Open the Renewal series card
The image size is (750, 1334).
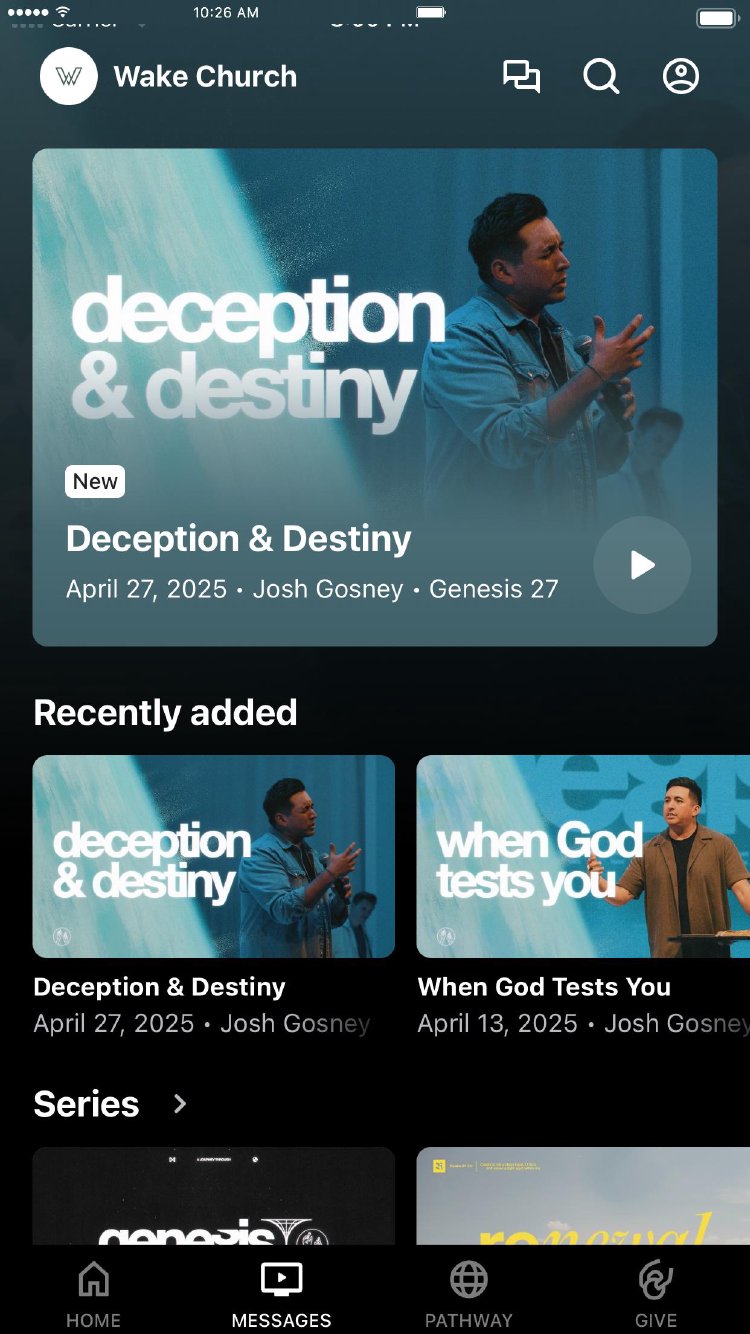click(x=583, y=1196)
